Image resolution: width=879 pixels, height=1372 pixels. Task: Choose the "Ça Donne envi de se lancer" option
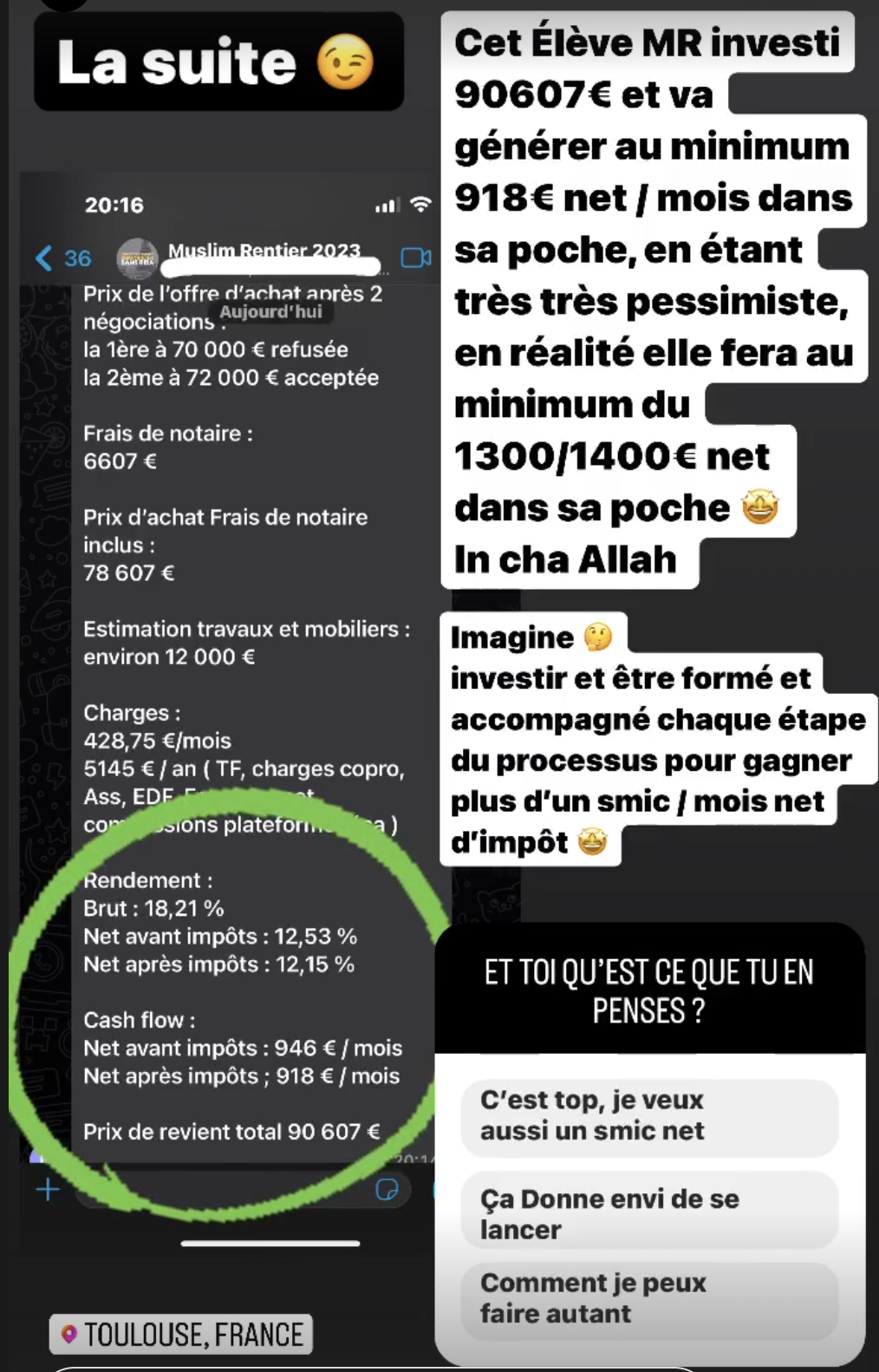click(648, 1213)
